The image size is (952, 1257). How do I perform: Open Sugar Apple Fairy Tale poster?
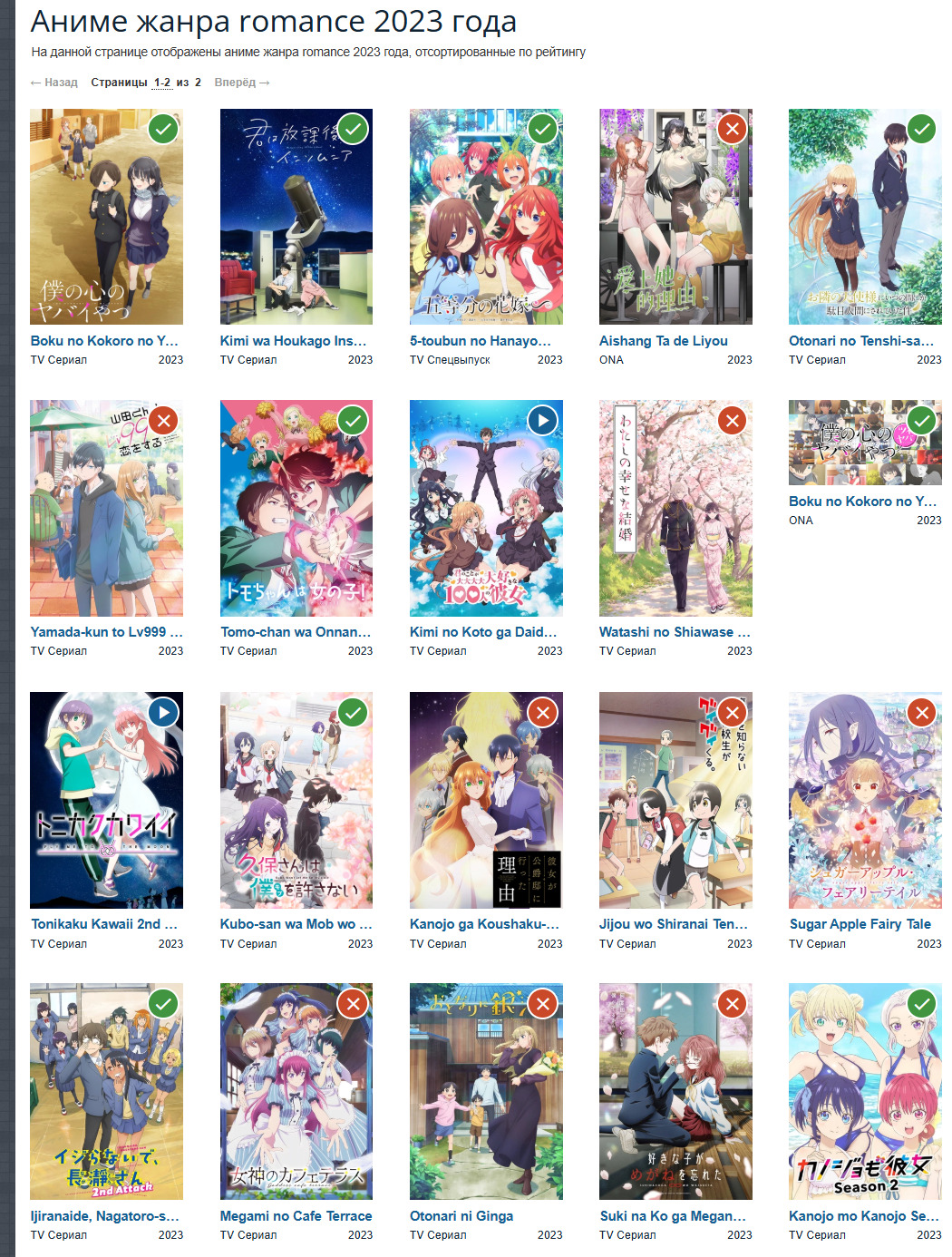point(864,807)
